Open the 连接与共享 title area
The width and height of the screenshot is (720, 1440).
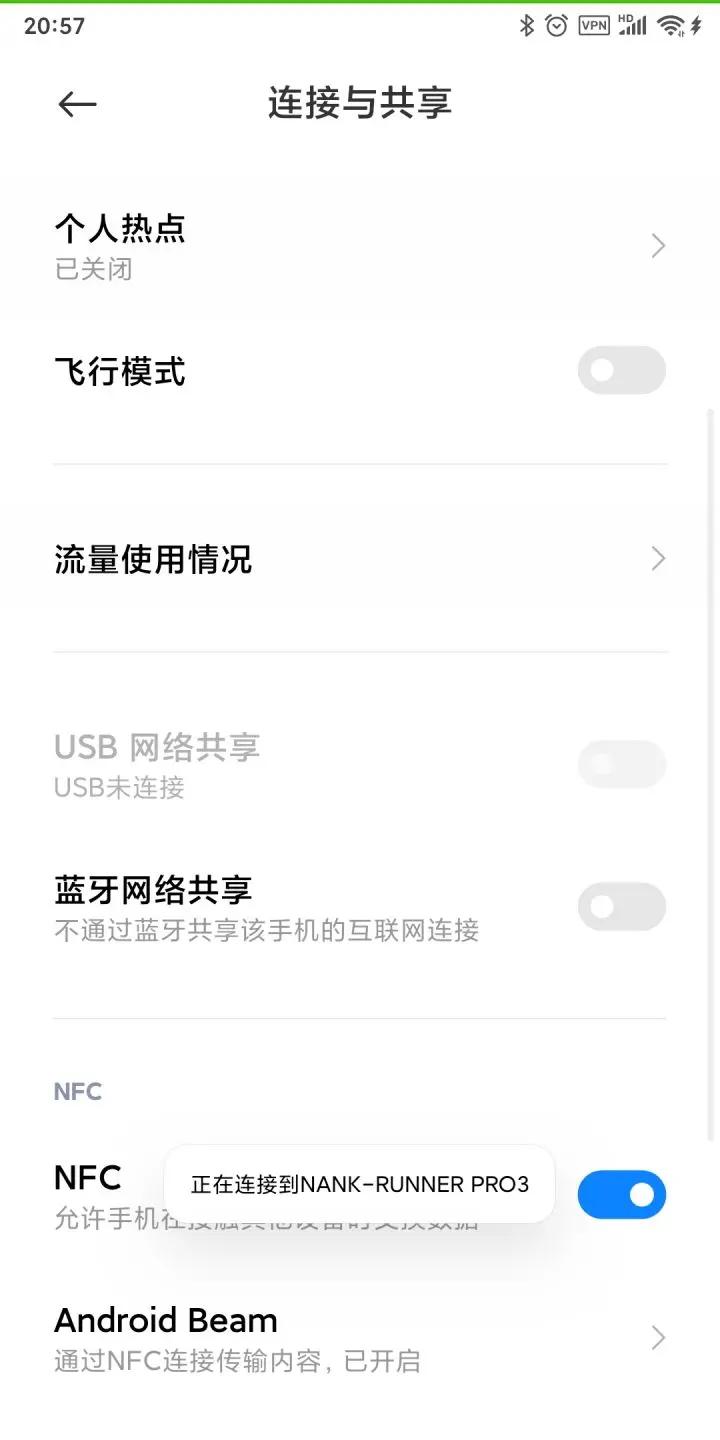360,103
